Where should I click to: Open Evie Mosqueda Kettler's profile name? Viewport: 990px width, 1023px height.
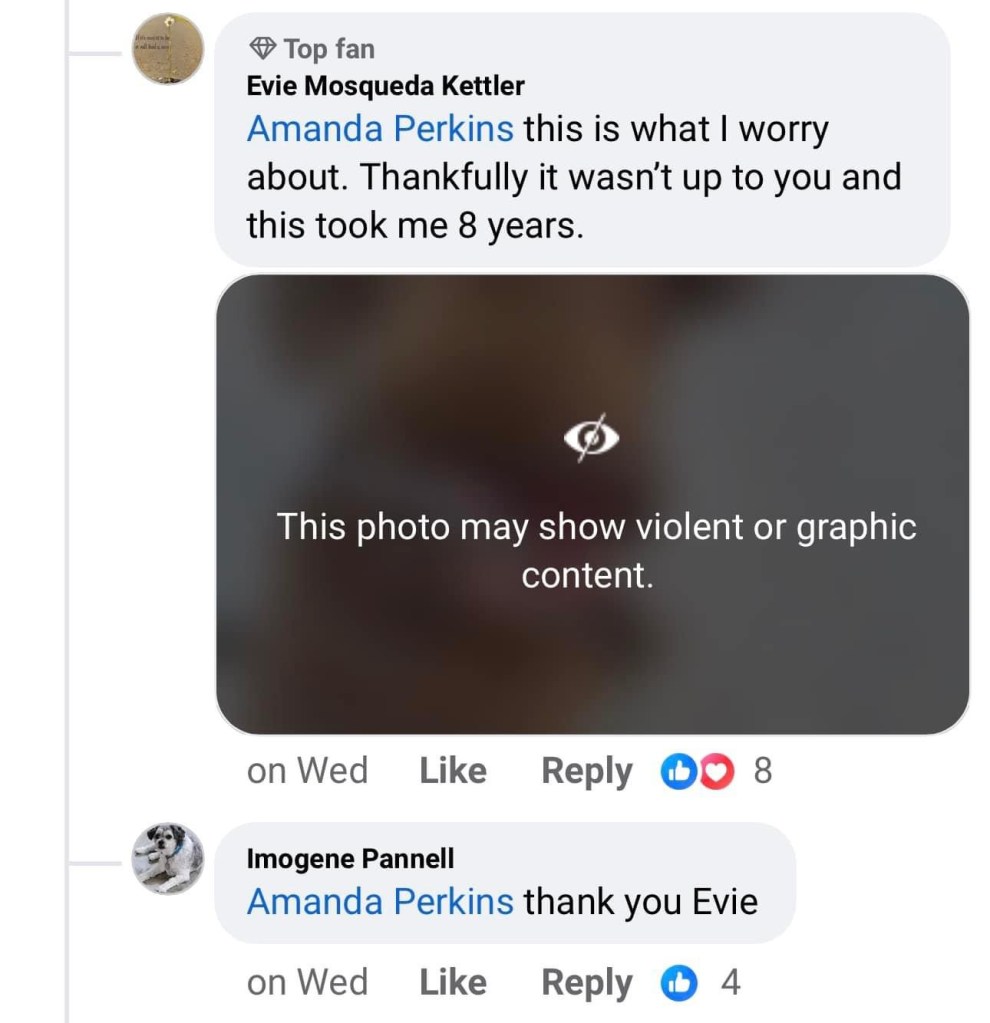[385, 86]
